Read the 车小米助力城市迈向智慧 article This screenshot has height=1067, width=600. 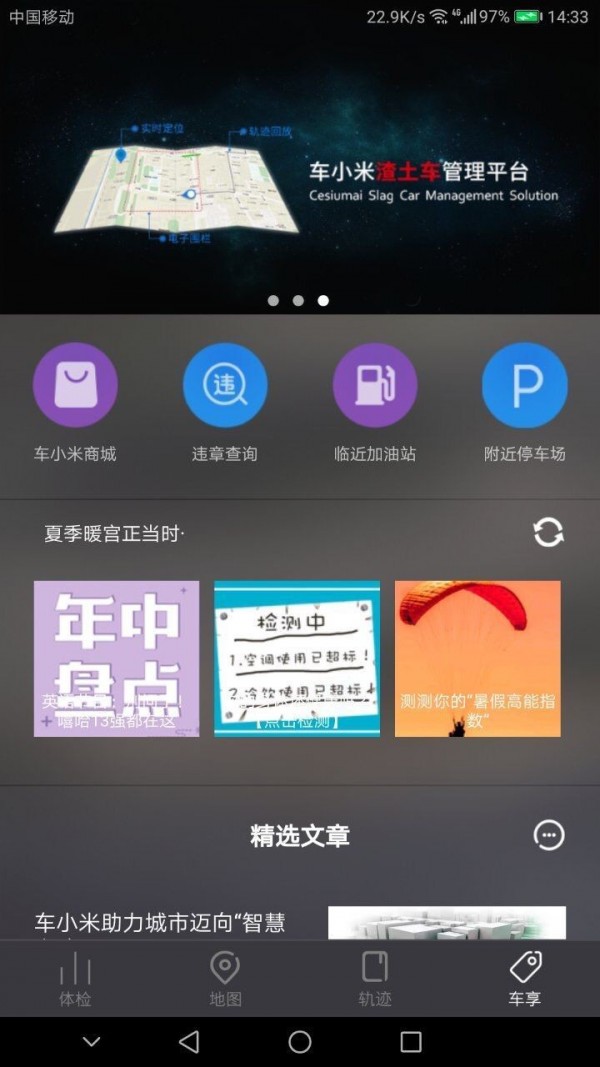(x=160, y=922)
